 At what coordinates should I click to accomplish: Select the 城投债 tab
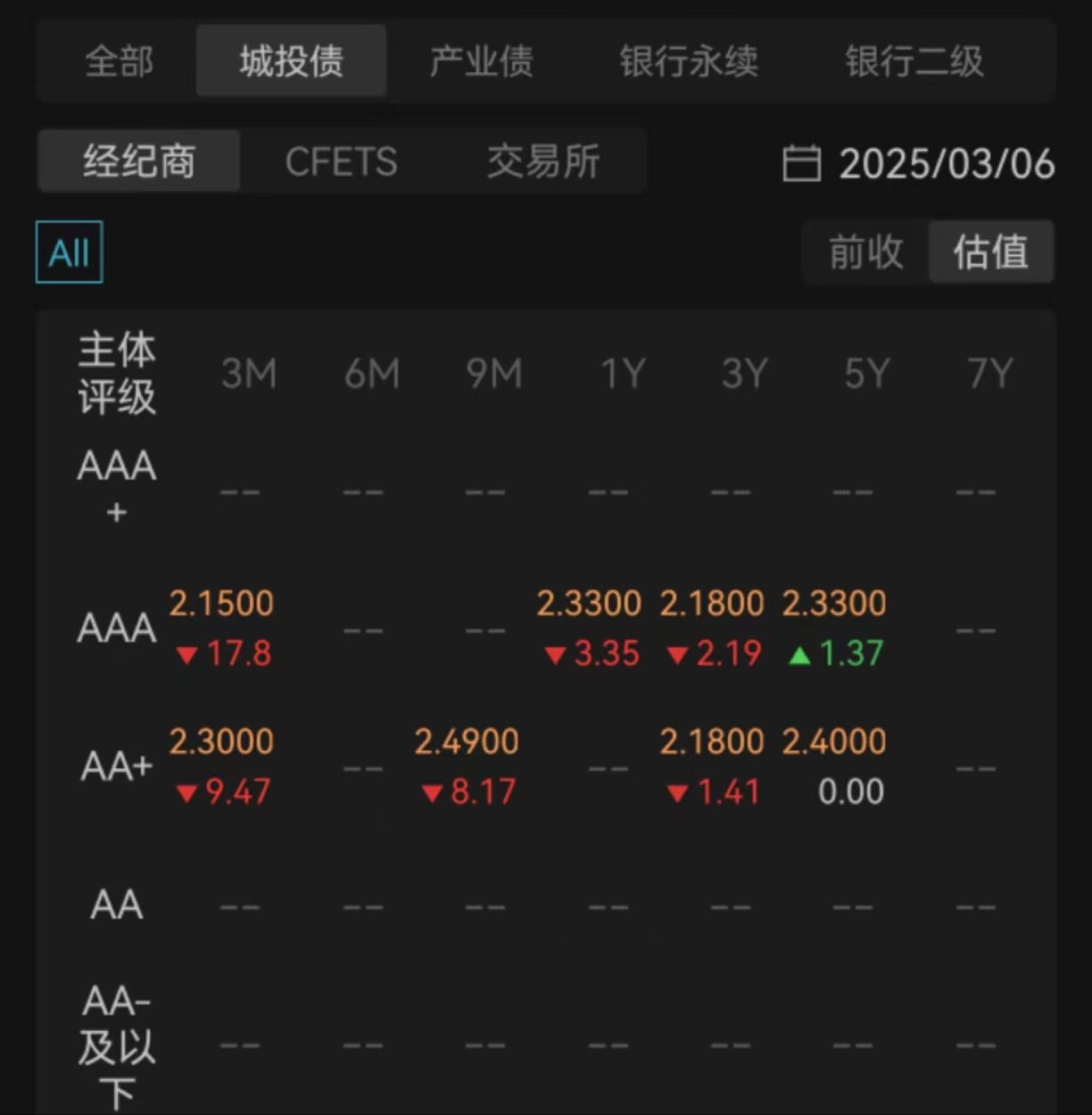291,62
